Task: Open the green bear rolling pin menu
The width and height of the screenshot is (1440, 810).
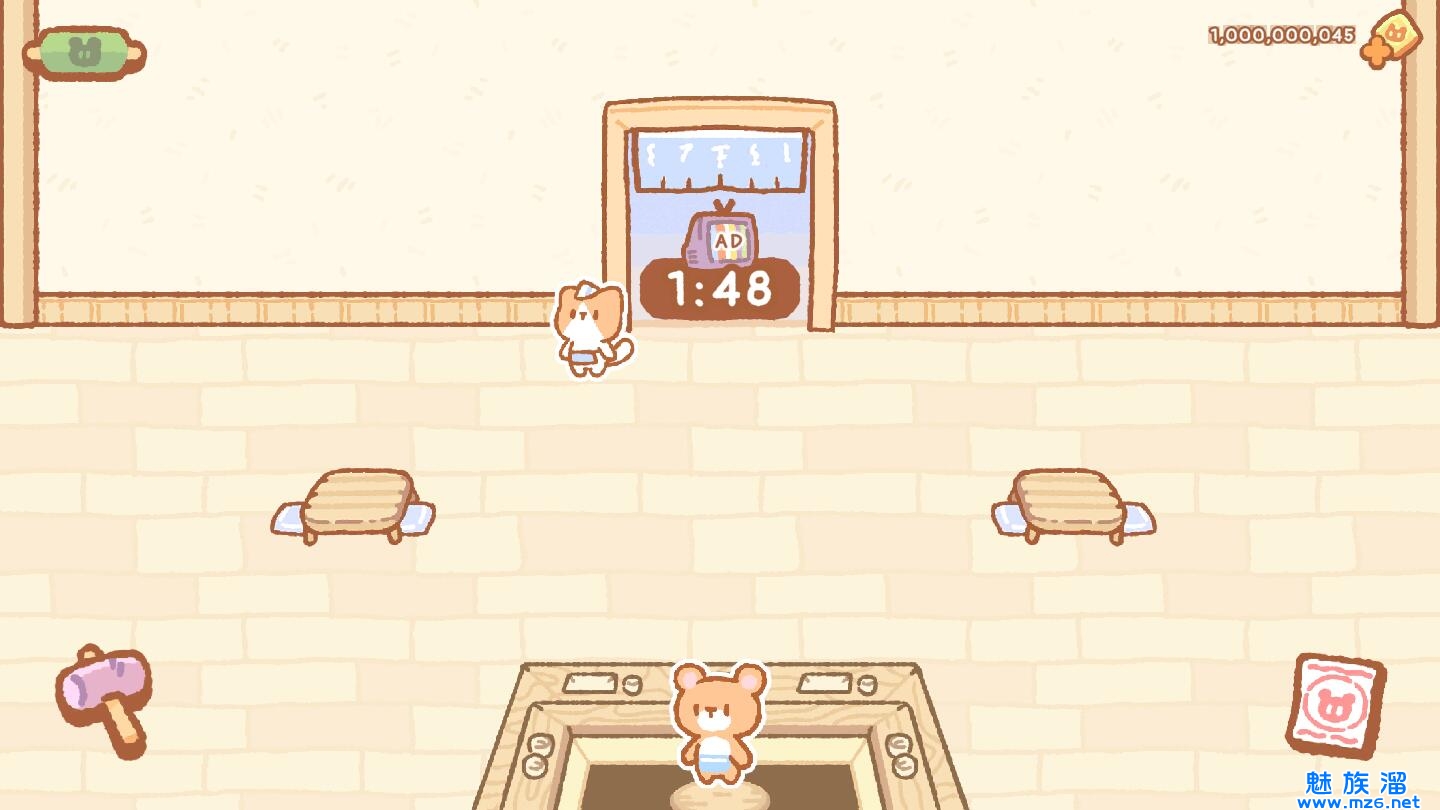Action: (x=84, y=53)
